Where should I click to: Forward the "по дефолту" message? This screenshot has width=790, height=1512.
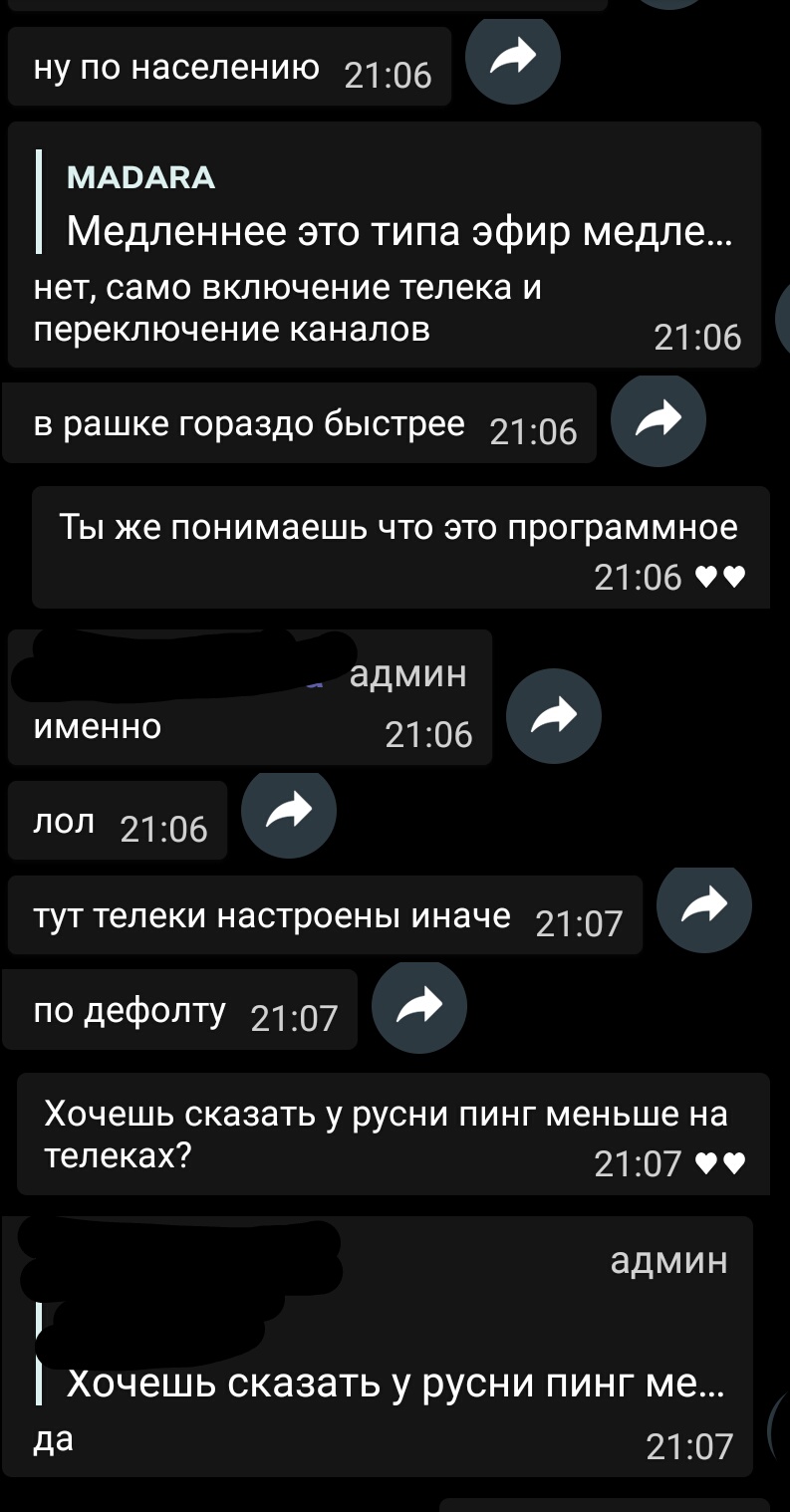click(x=418, y=1008)
